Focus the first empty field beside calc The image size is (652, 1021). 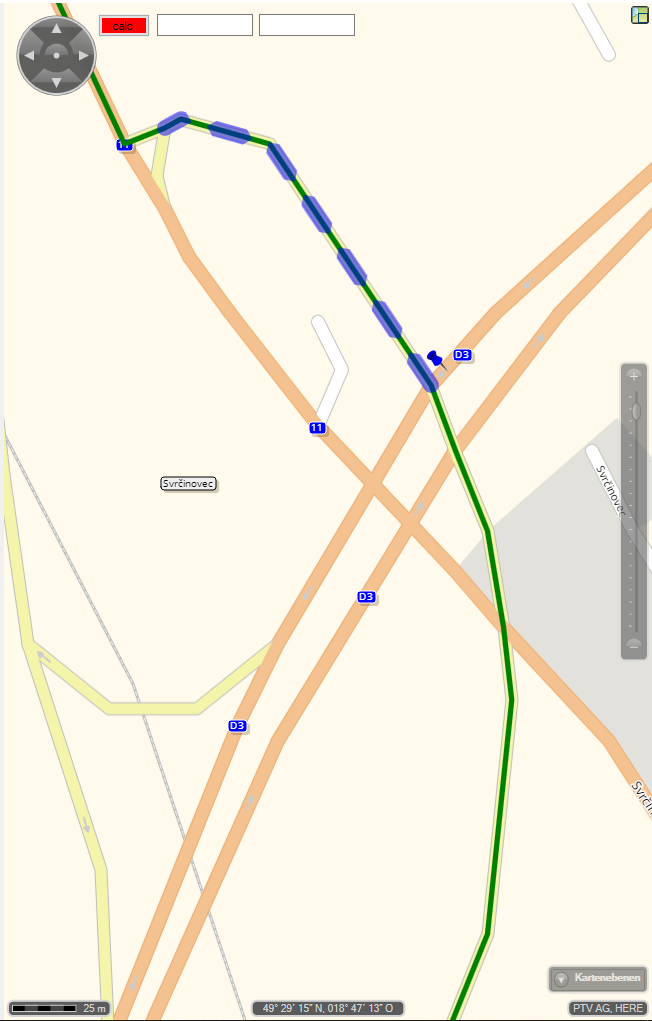[205, 25]
